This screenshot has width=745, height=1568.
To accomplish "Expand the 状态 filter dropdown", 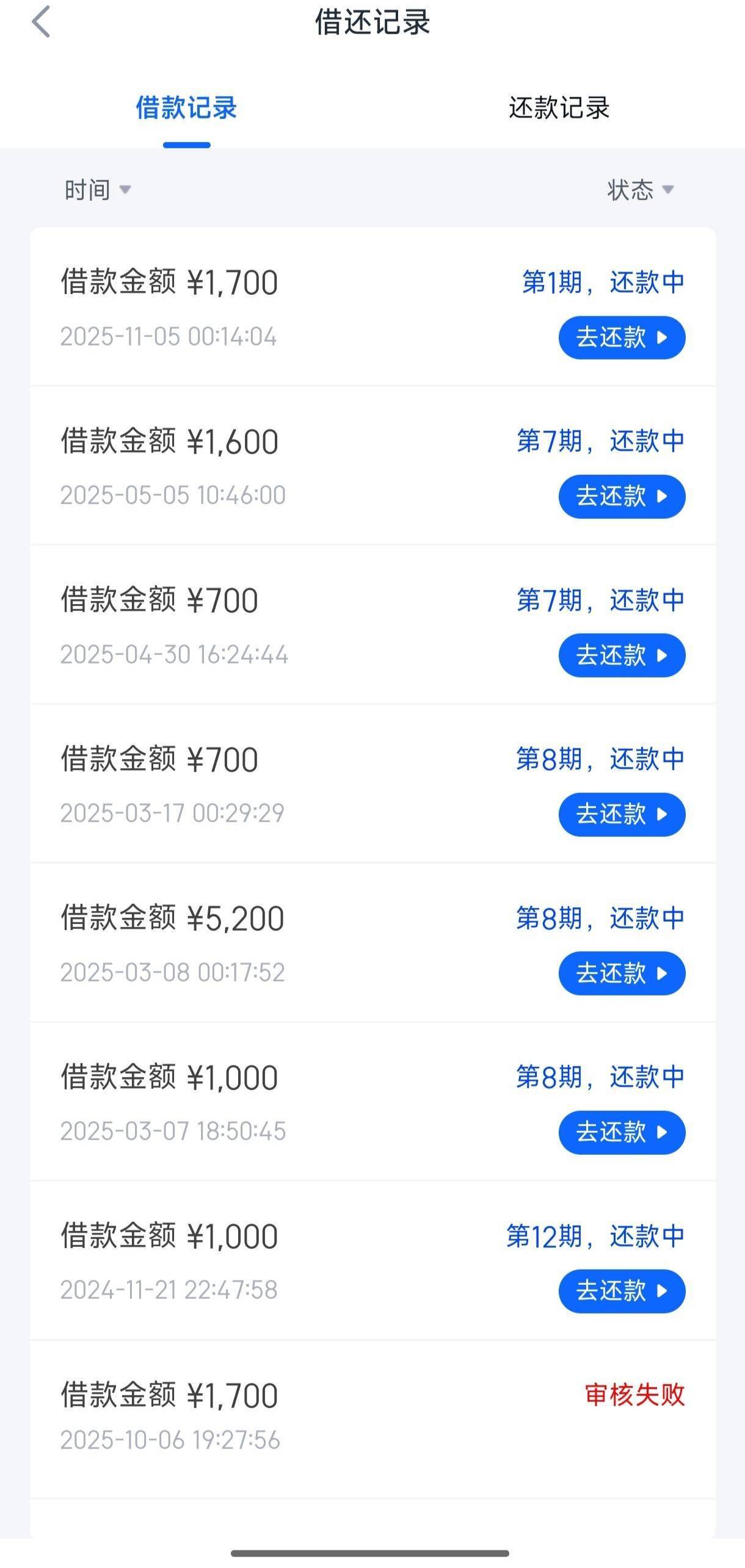I will [x=640, y=190].
